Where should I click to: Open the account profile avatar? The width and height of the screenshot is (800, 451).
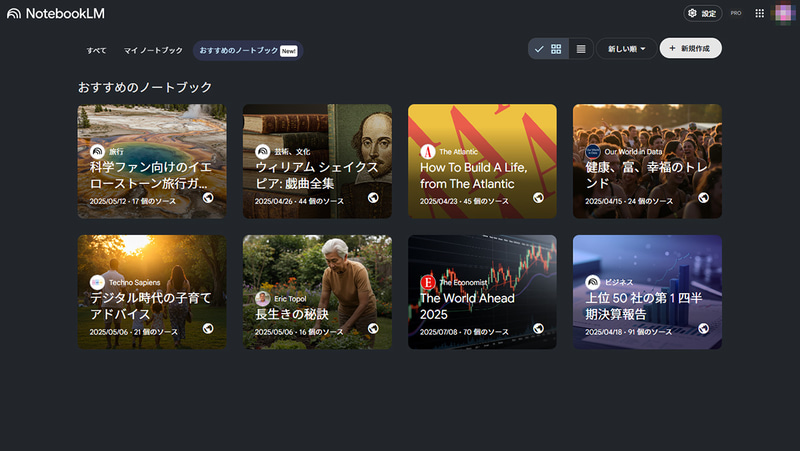[784, 13]
